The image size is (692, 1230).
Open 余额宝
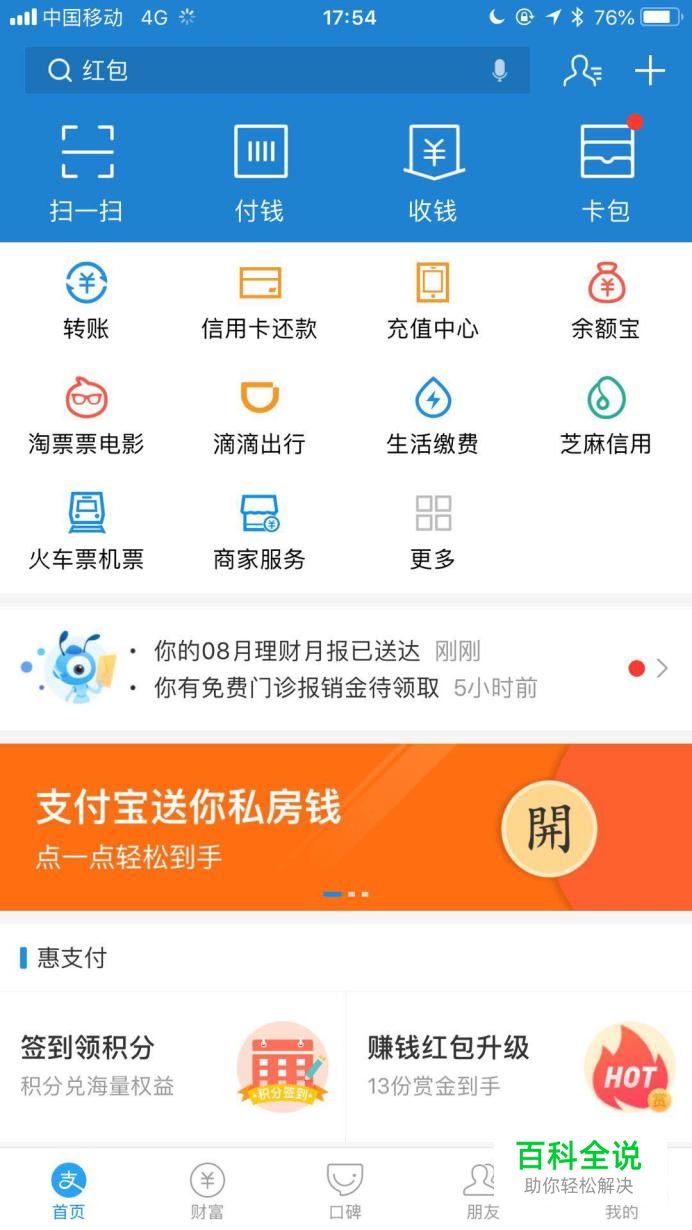(x=606, y=300)
